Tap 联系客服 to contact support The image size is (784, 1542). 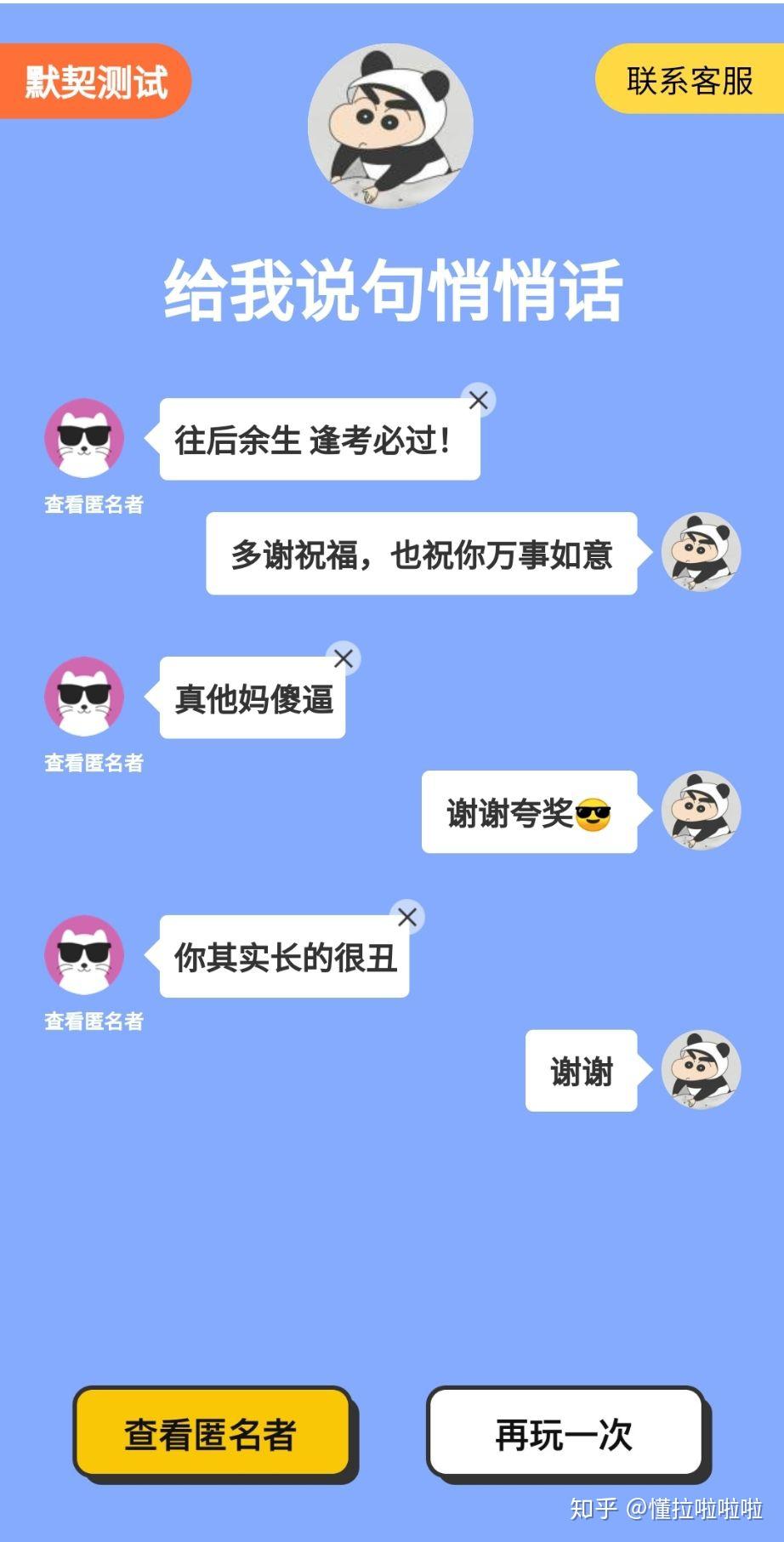tap(690, 80)
